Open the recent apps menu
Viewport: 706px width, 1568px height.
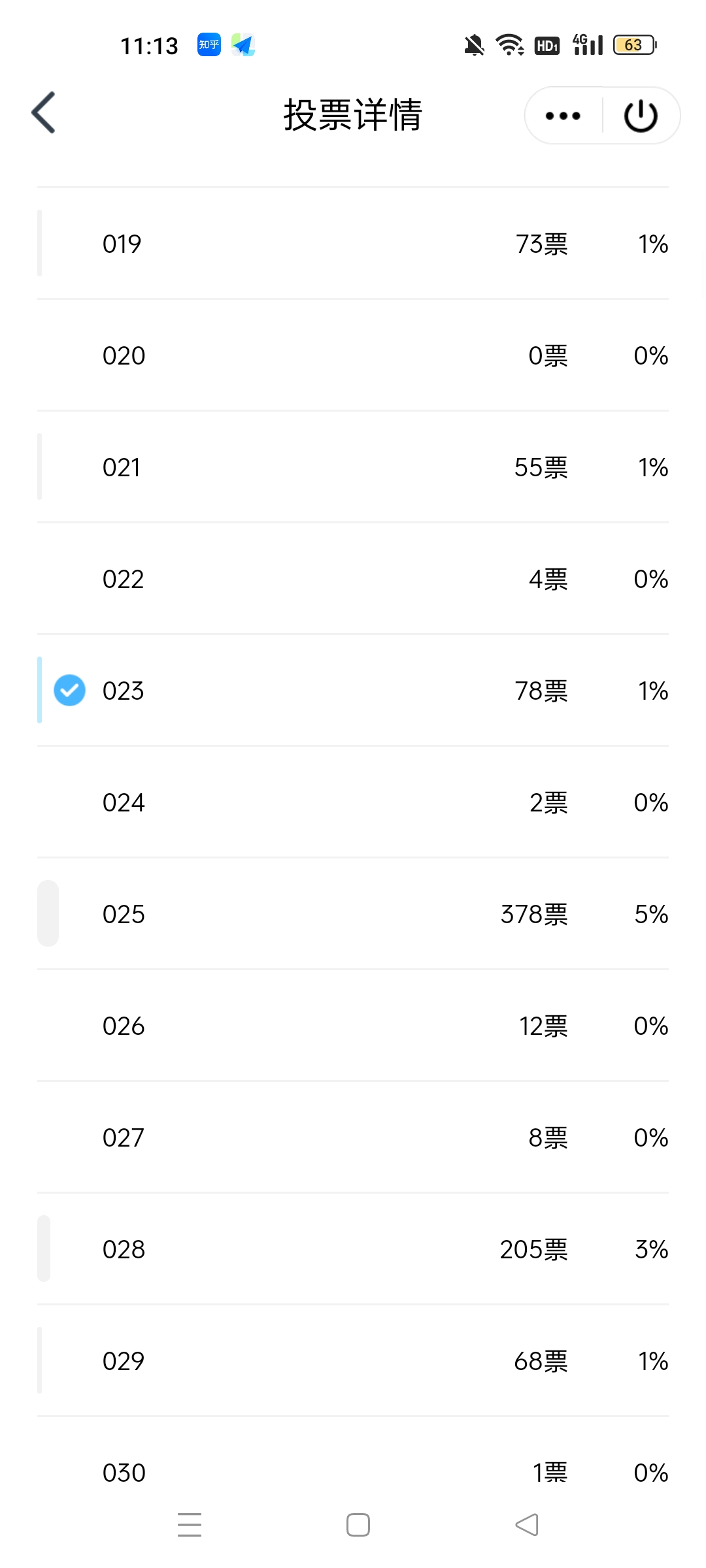(x=190, y=1525)
